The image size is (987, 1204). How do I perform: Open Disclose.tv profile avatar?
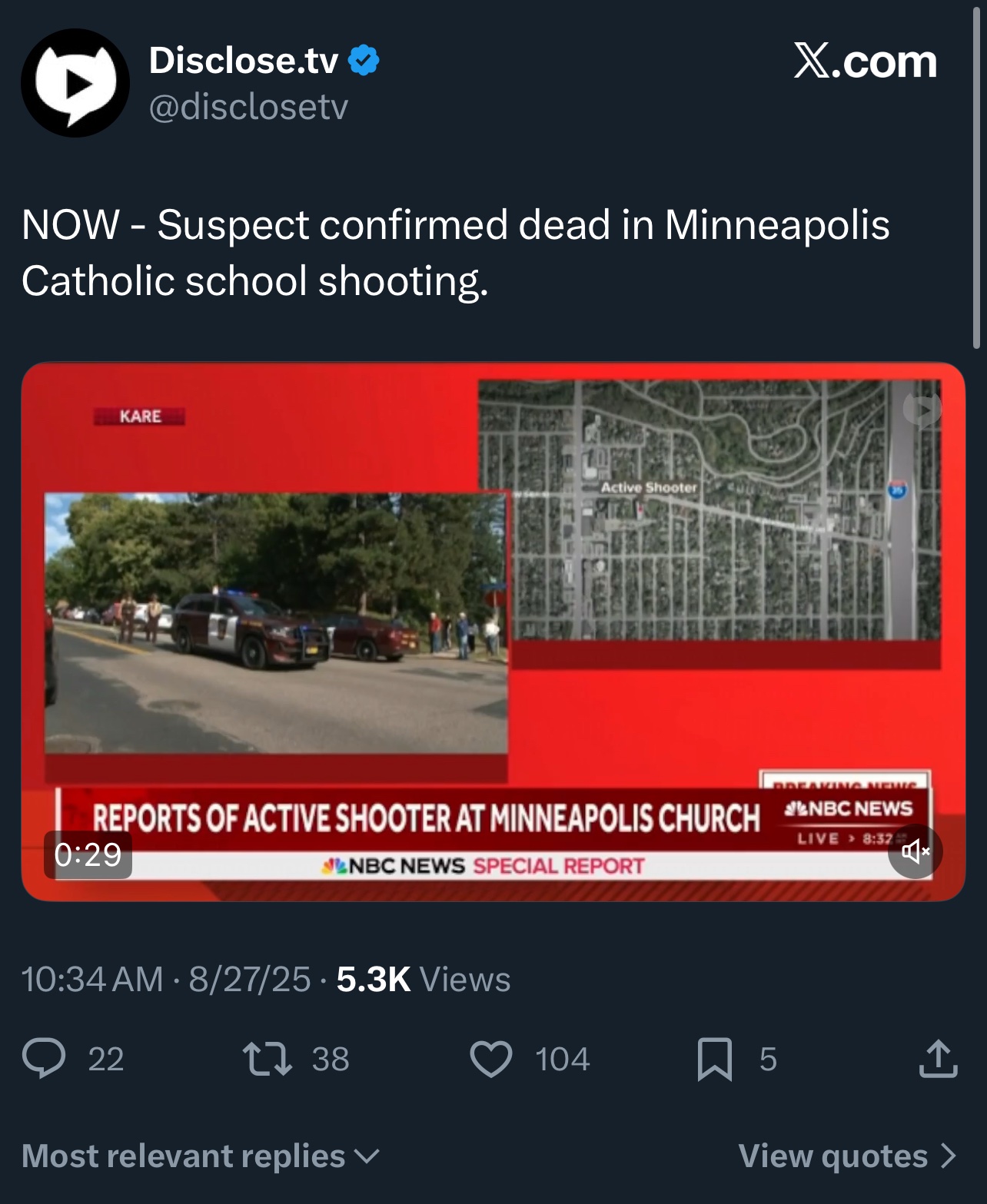pyautogui.click(x=75, y=83)
